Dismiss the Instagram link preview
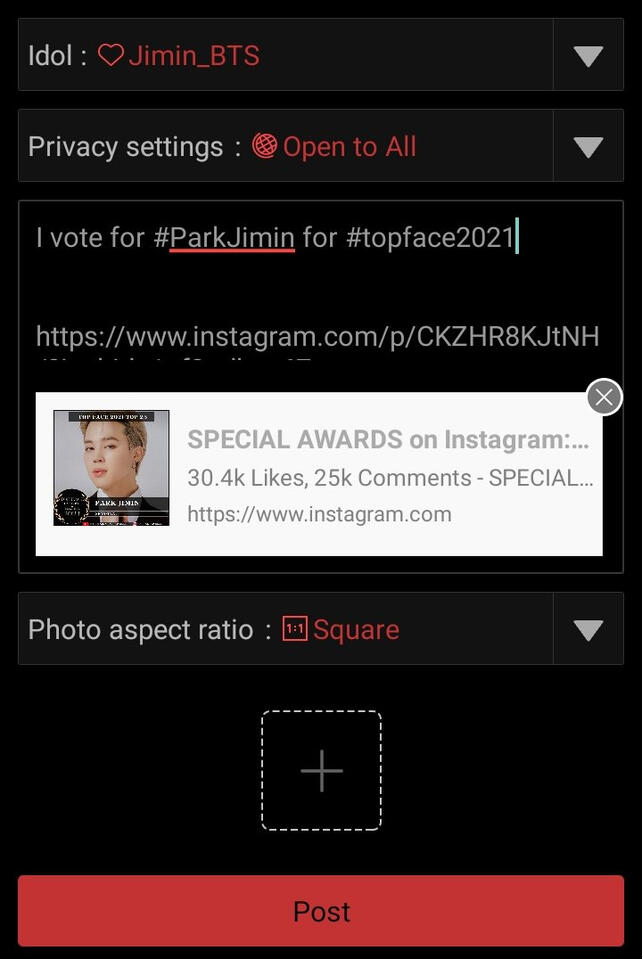This screenshot has width=642, height=959. (x=603, y=397)
